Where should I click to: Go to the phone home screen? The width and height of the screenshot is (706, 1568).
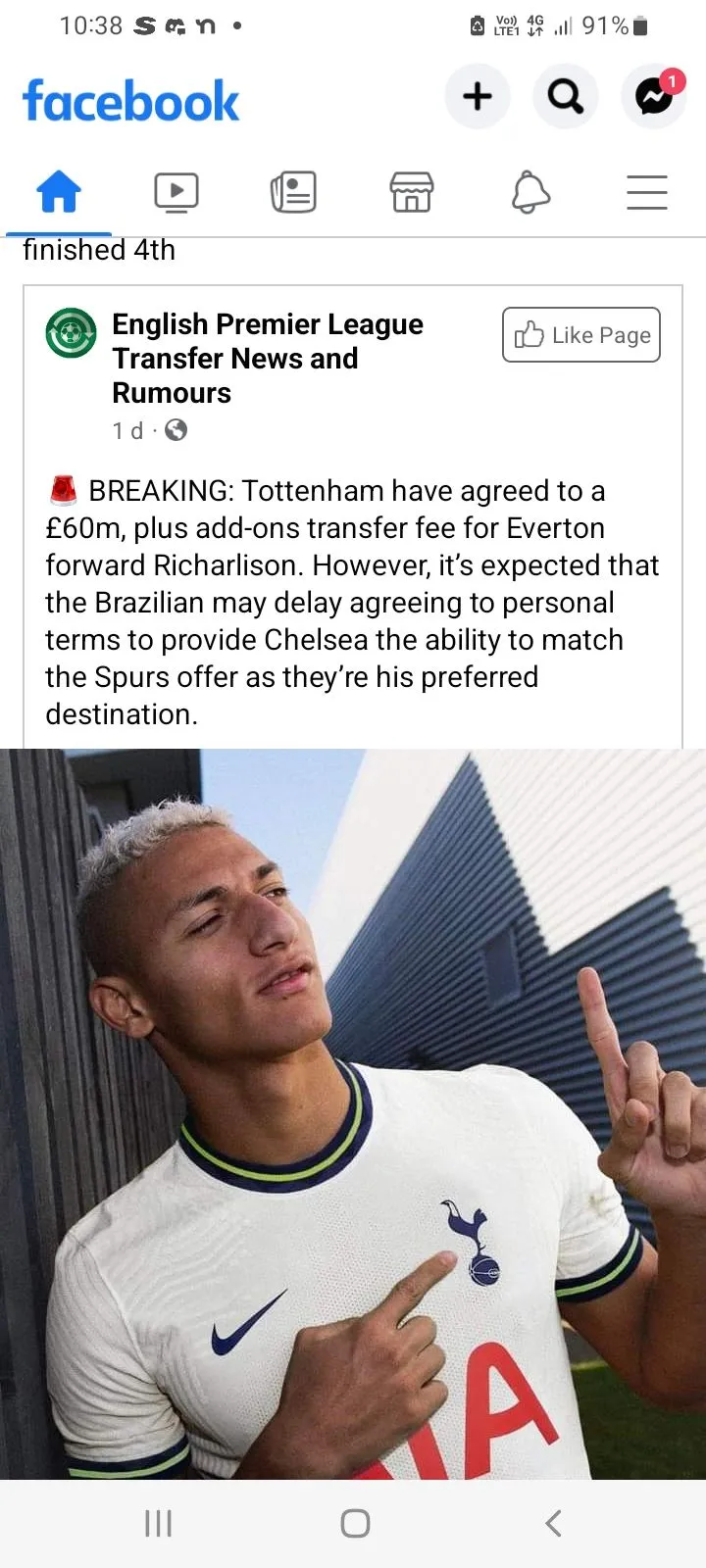[x=355, y=1523]
